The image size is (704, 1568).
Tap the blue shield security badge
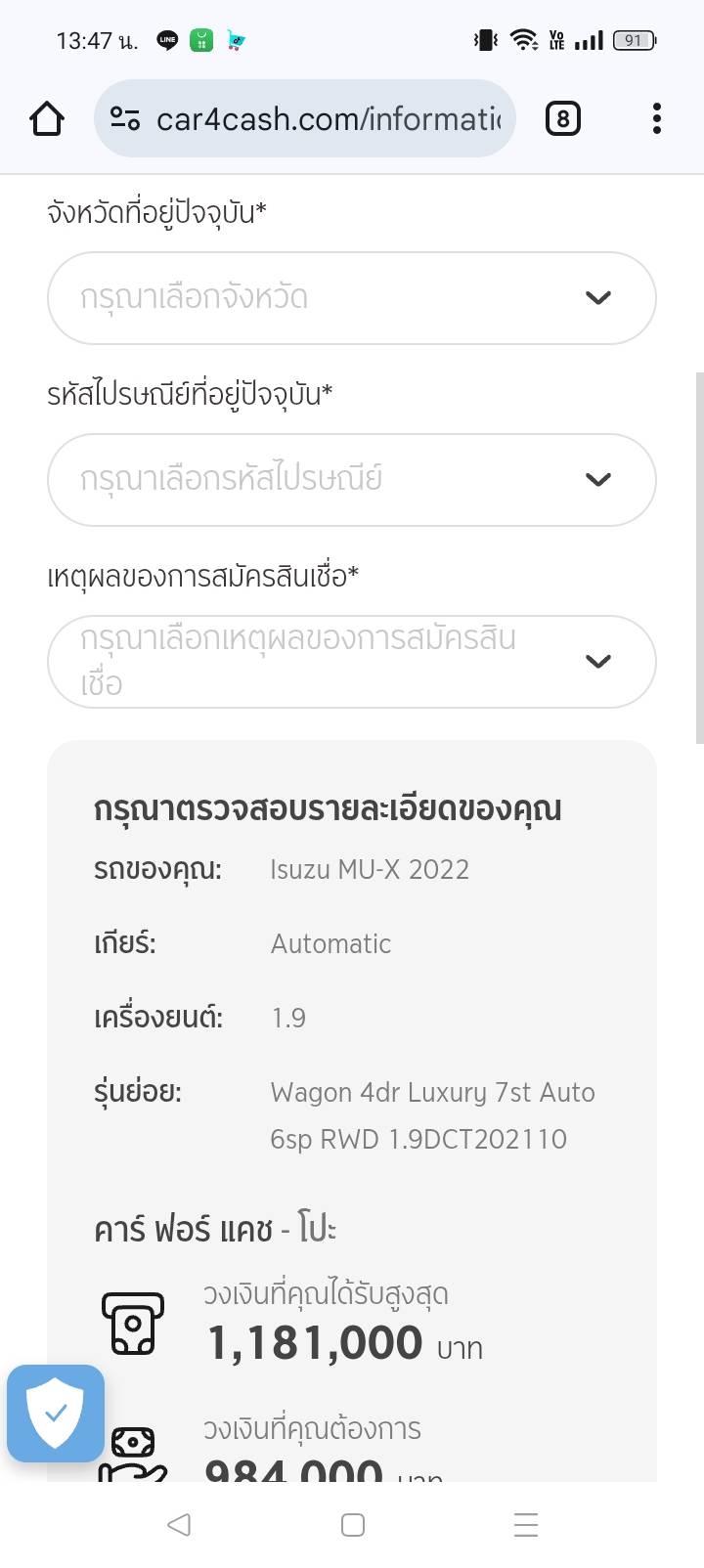[x=56, y=1413]
